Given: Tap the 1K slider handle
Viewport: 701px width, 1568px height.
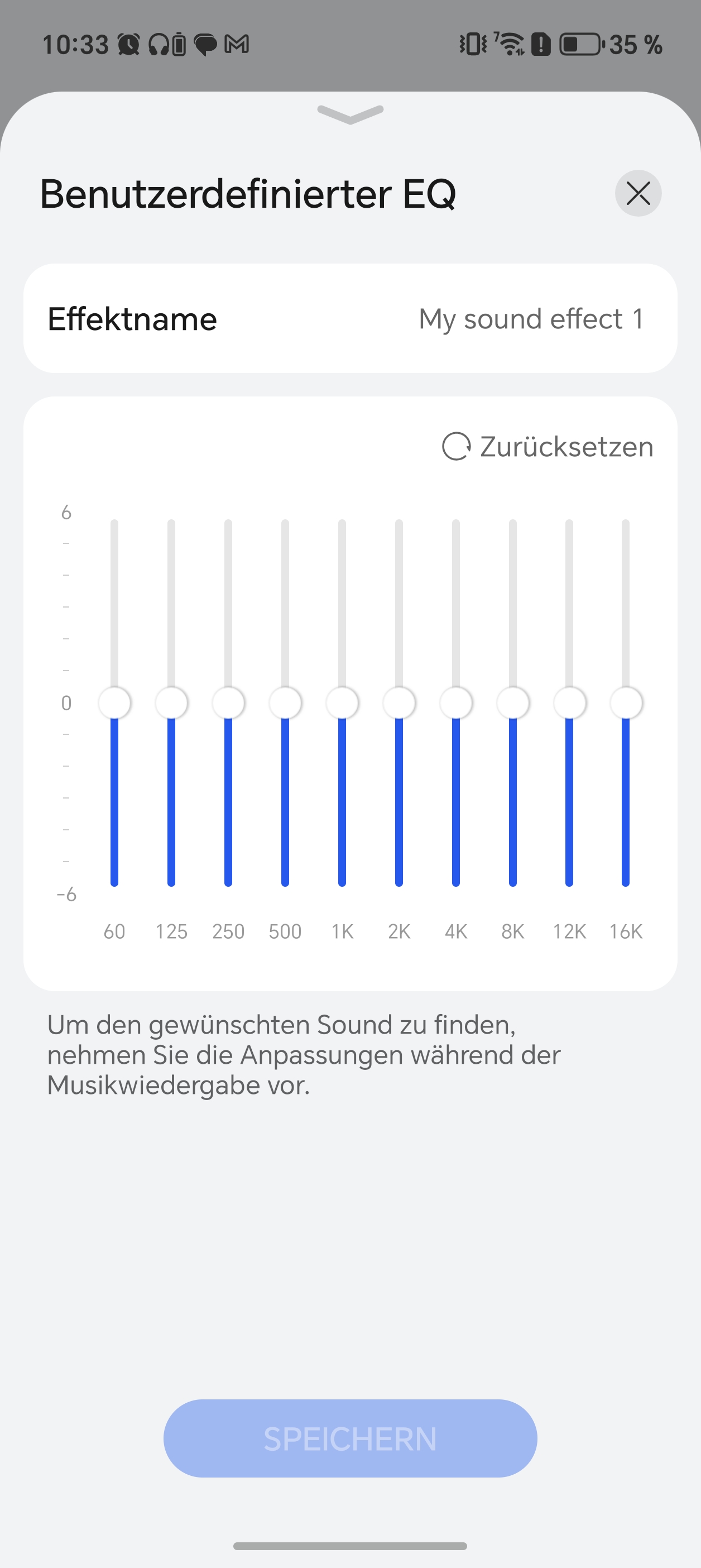Looking at the screenshot, I should [x=342, y=703].
